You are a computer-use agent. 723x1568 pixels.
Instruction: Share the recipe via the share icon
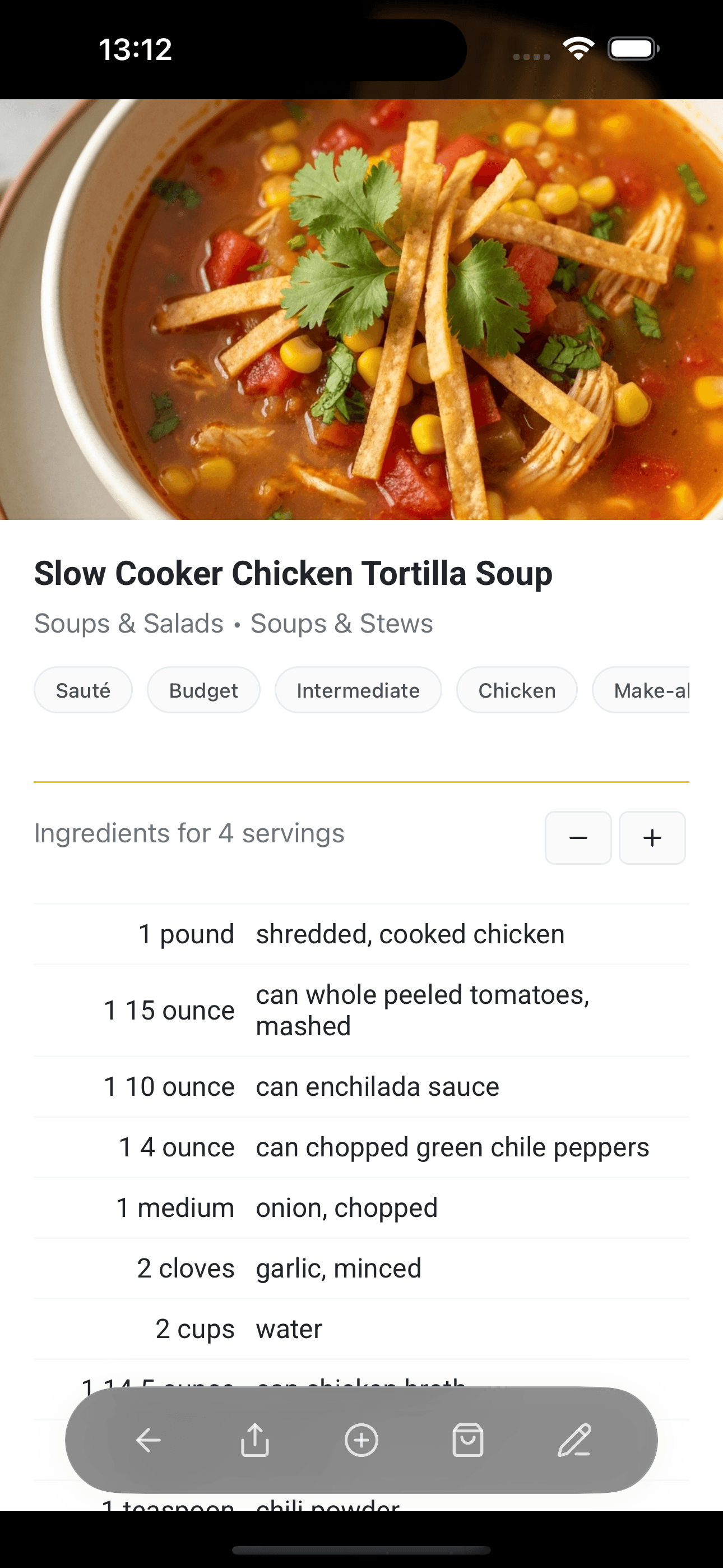(x=256, y=1440)
